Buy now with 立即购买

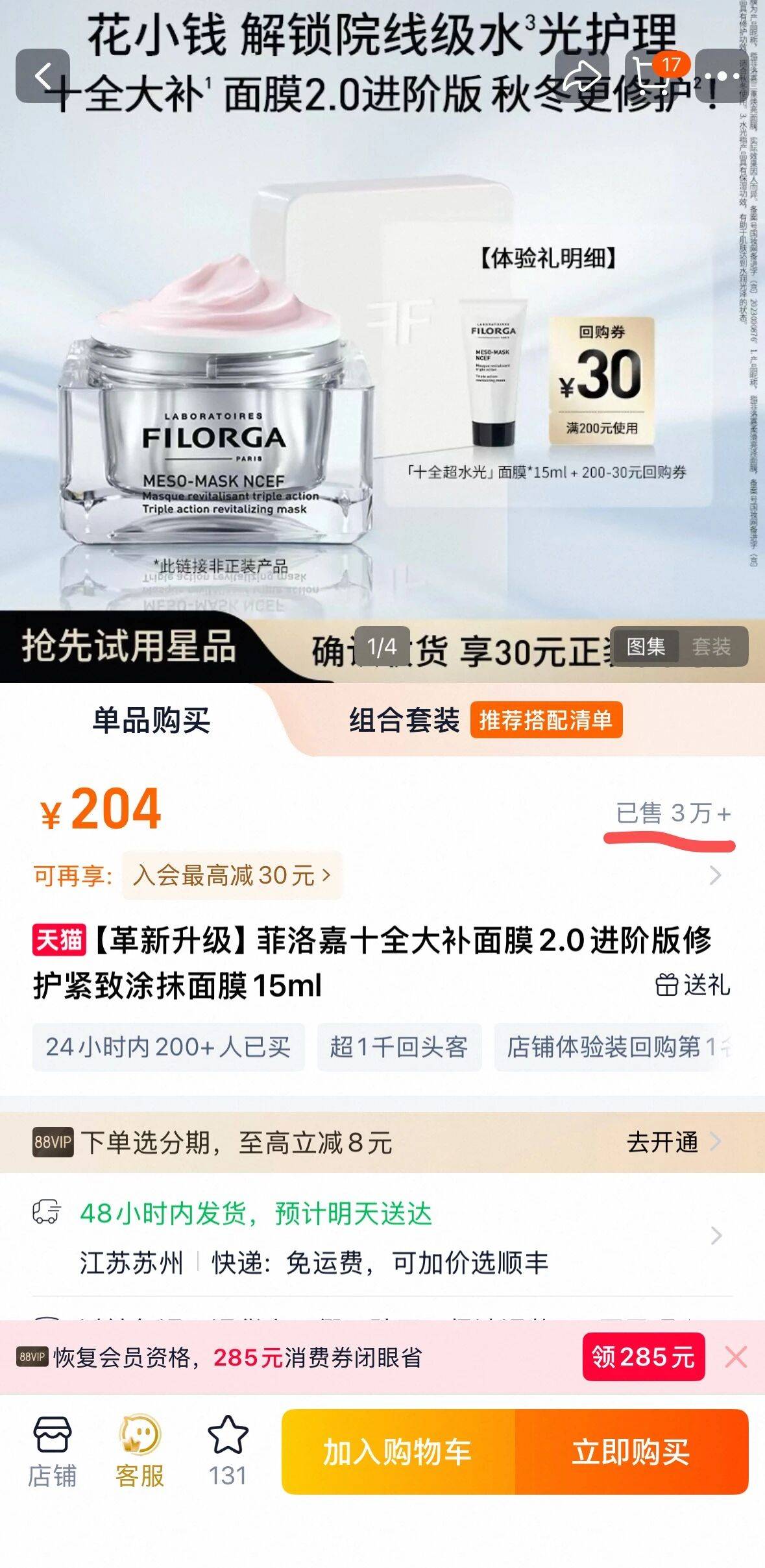[x=631, y=1452]
